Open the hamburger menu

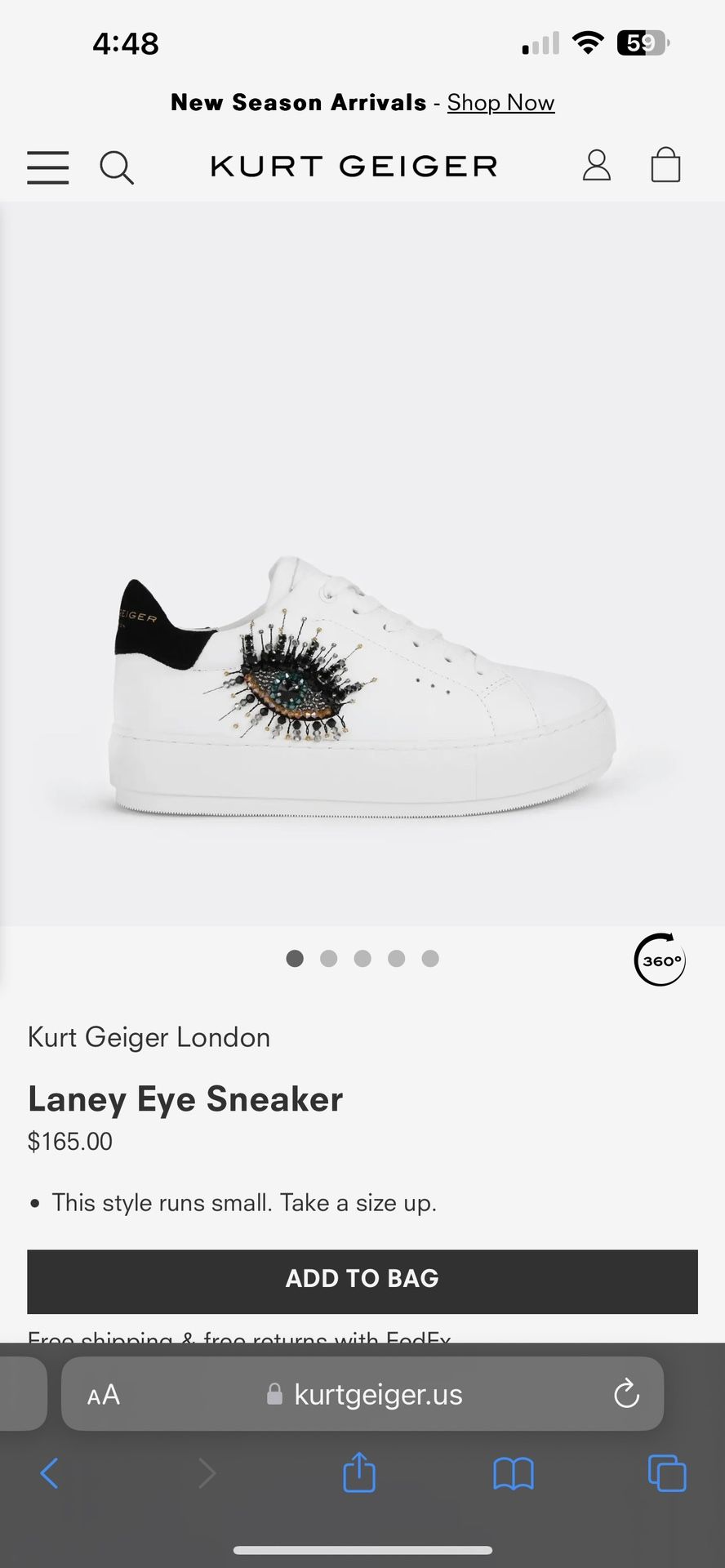tap(47, 167)
